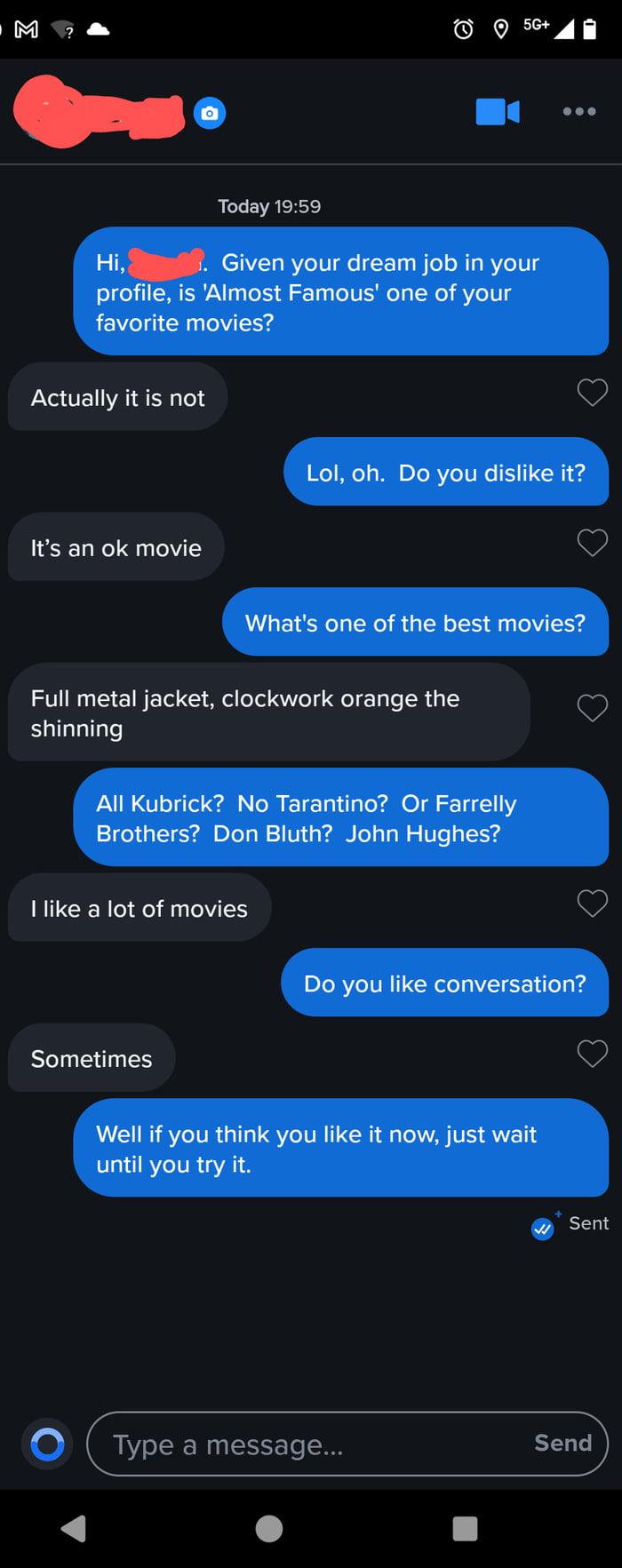The height and width of the screenshot is (1568, 622).
Task: Start a video call
Action: 498,112
